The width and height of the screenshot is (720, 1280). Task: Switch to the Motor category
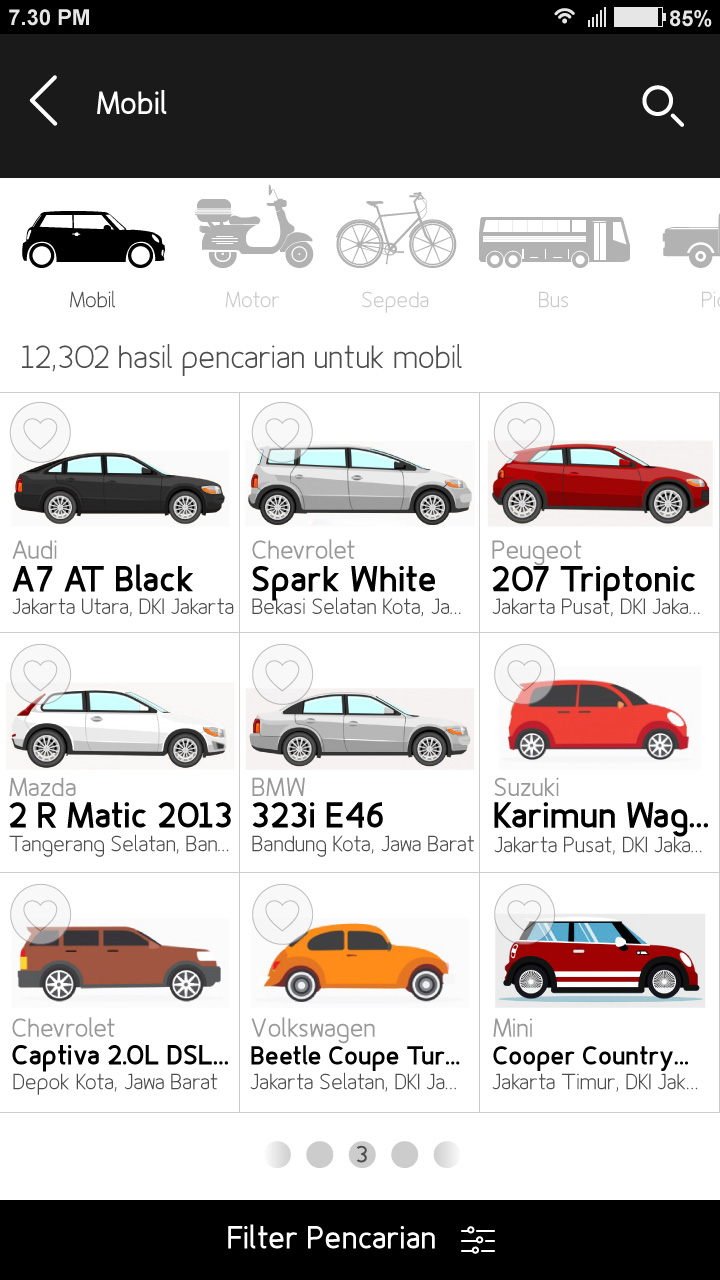coord(253,248)
